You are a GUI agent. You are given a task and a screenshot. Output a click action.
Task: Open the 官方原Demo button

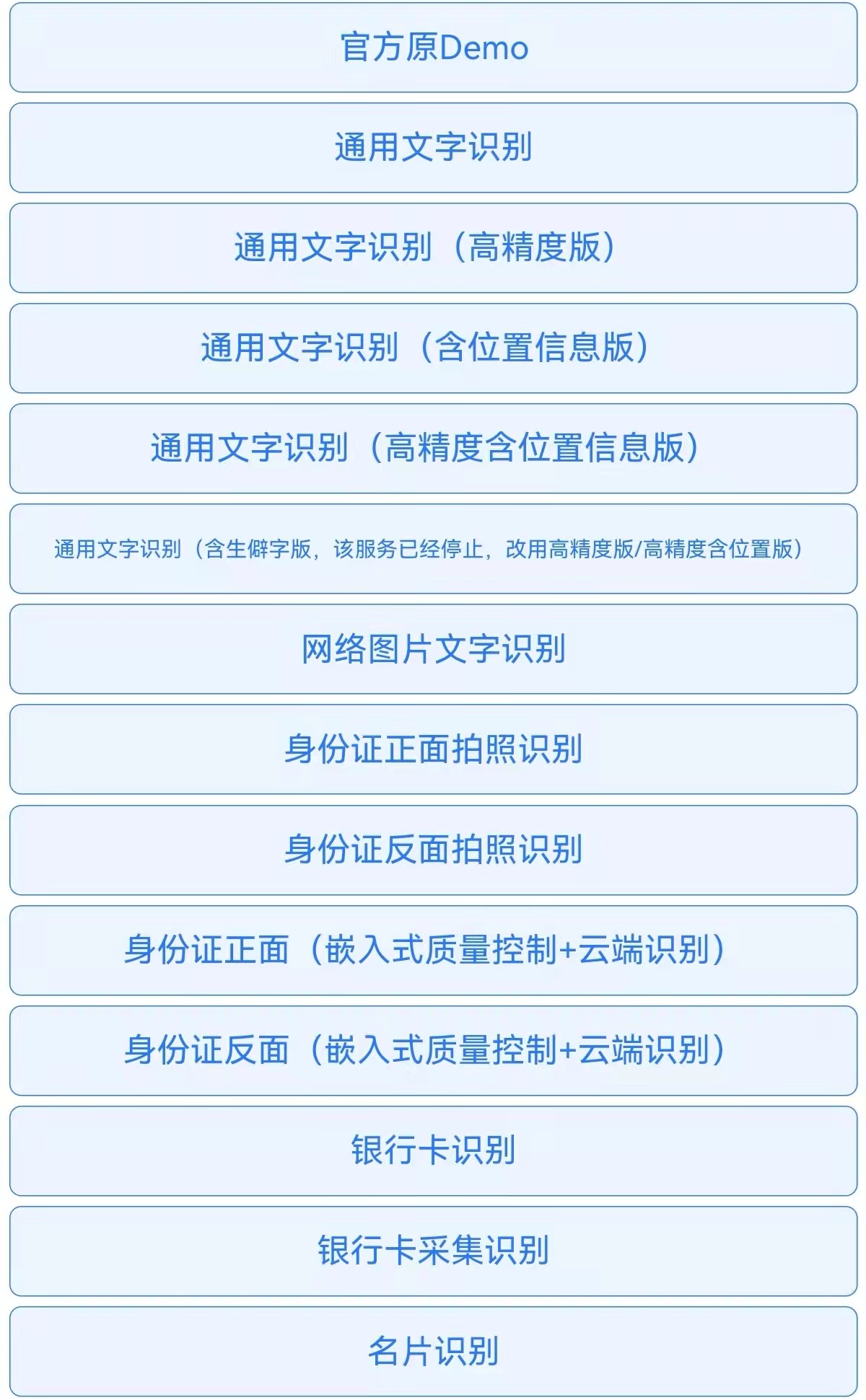(x=433, y=48)
